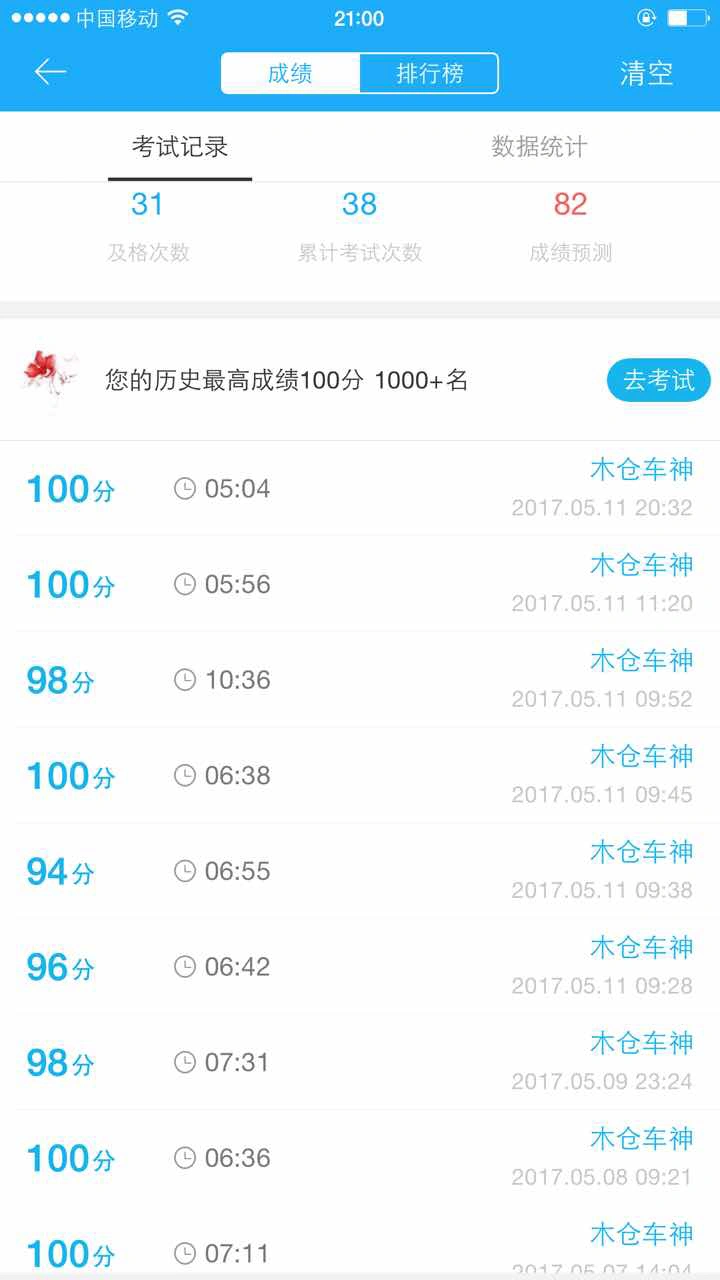Screen dimensions: 720x1280
Task: Switch to the 排行榜 segment
Action: pos(429,73)
